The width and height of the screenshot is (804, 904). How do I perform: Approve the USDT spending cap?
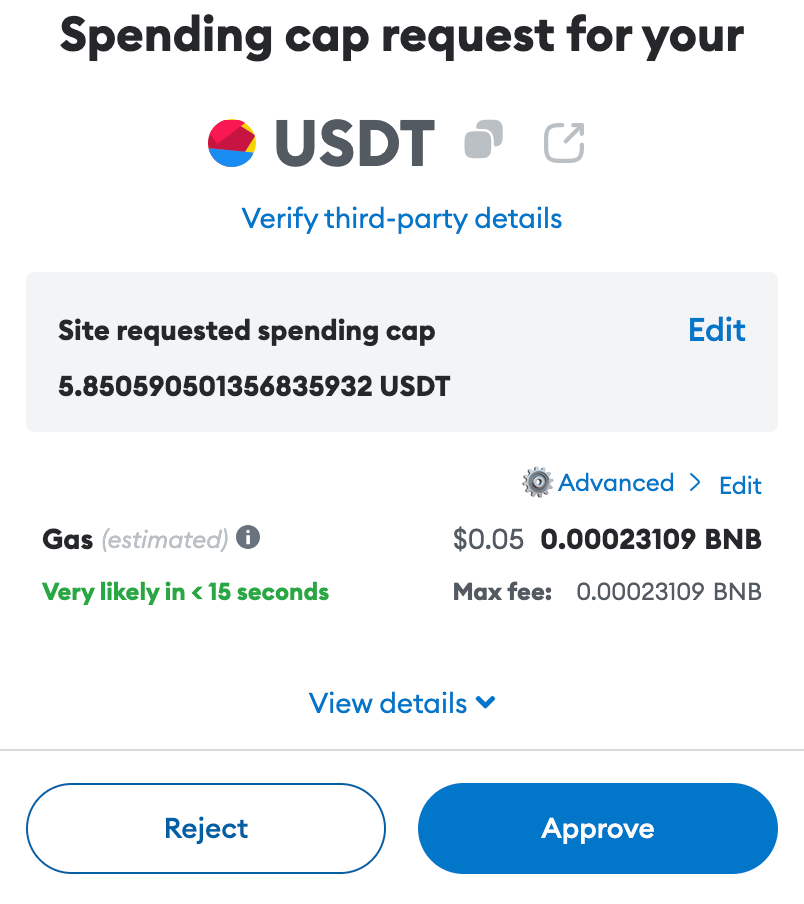(x=598, y=828)
